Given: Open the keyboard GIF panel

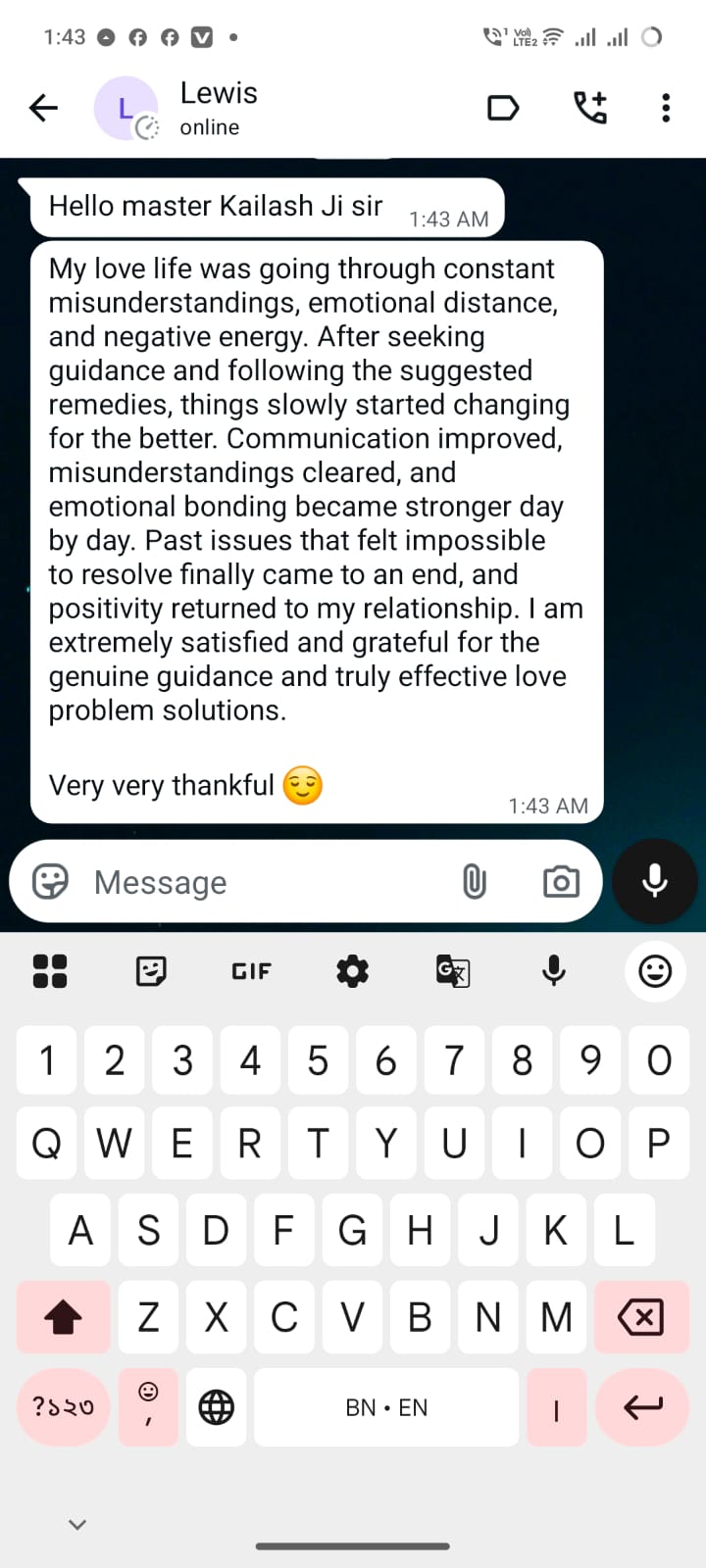Looking at the screenshot, I should (x=251, y=971).
